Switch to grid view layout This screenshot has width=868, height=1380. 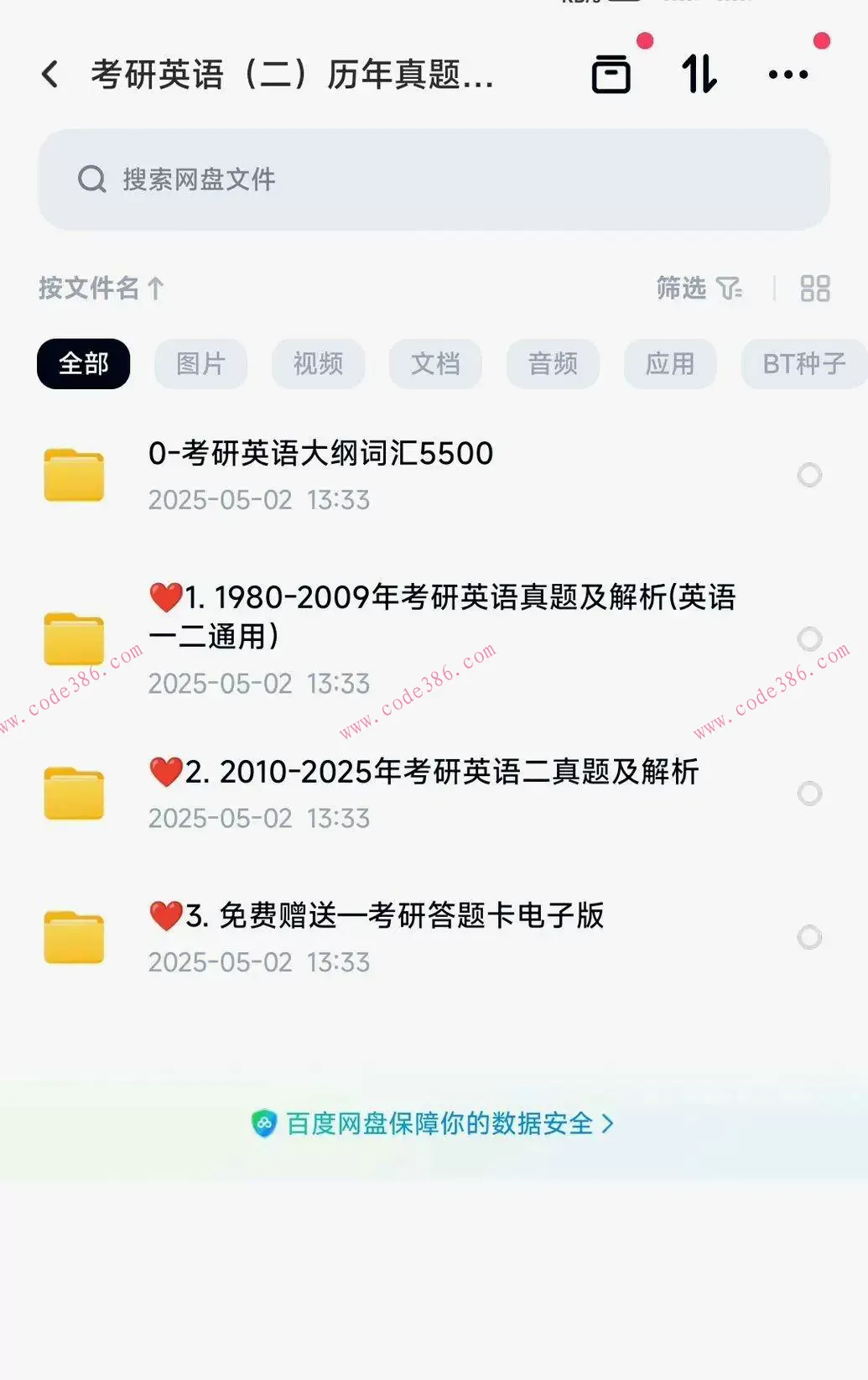click(x=814, y=289)
